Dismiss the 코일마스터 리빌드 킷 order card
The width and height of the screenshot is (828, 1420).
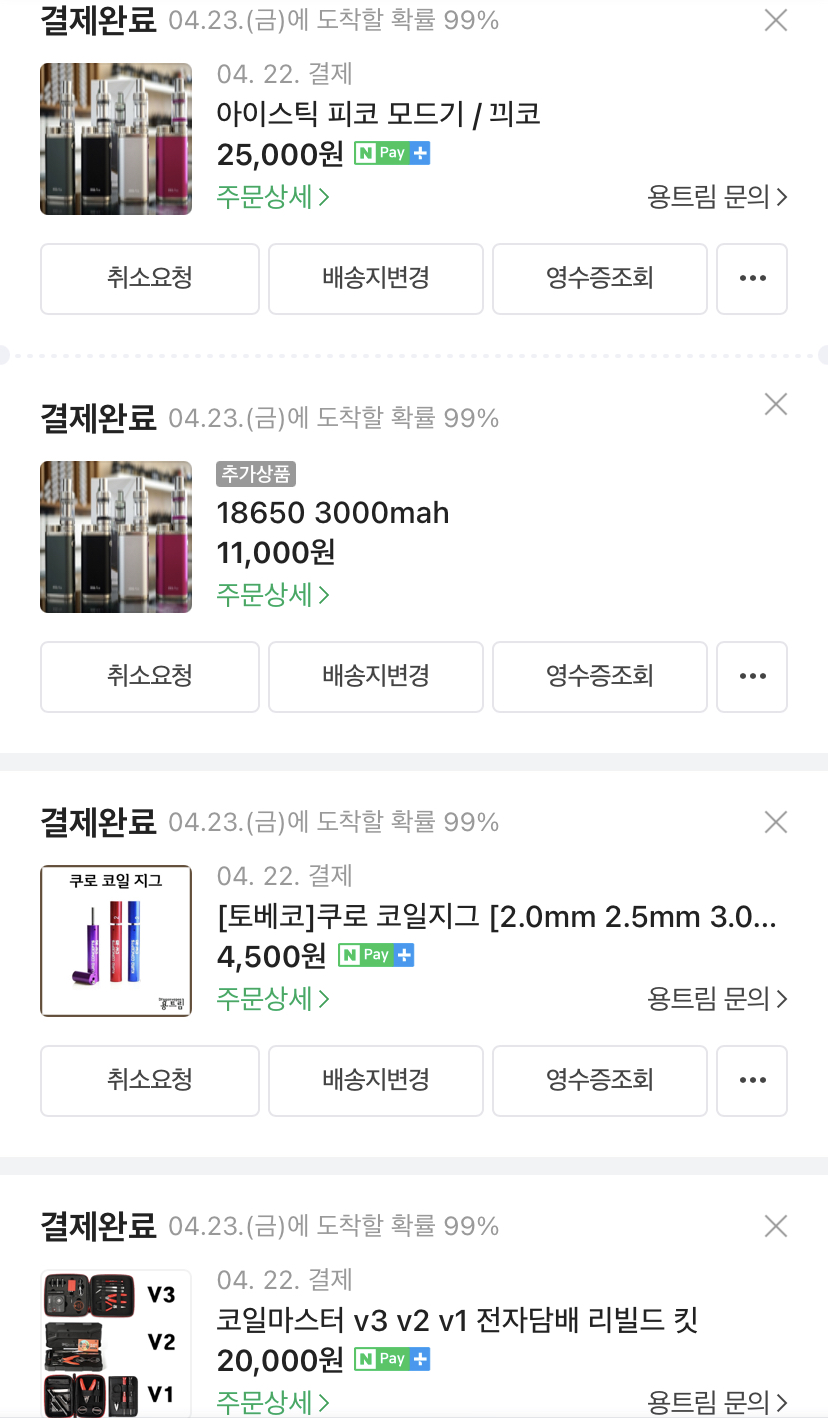(776, 1227)
